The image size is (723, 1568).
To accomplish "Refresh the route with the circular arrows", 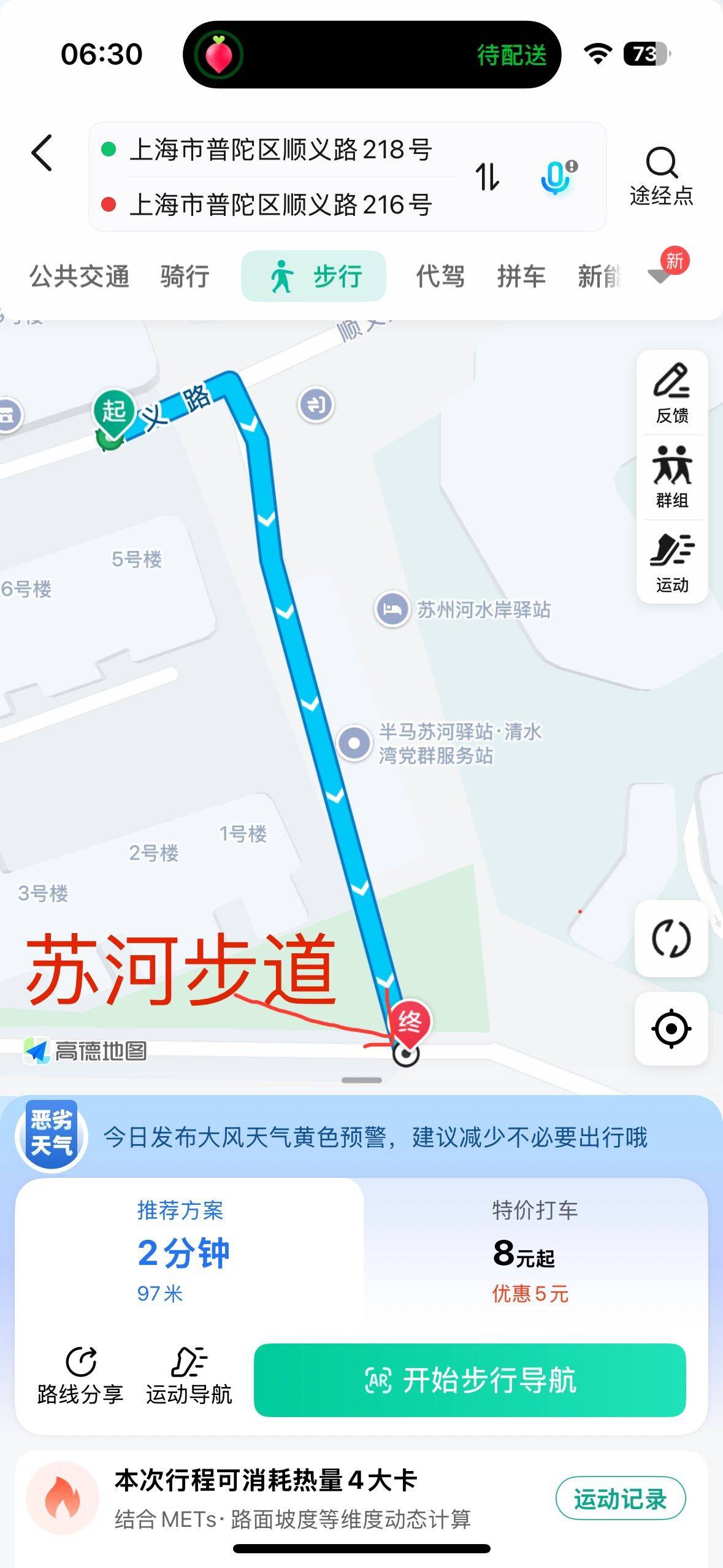I will (x=671, y=938).
